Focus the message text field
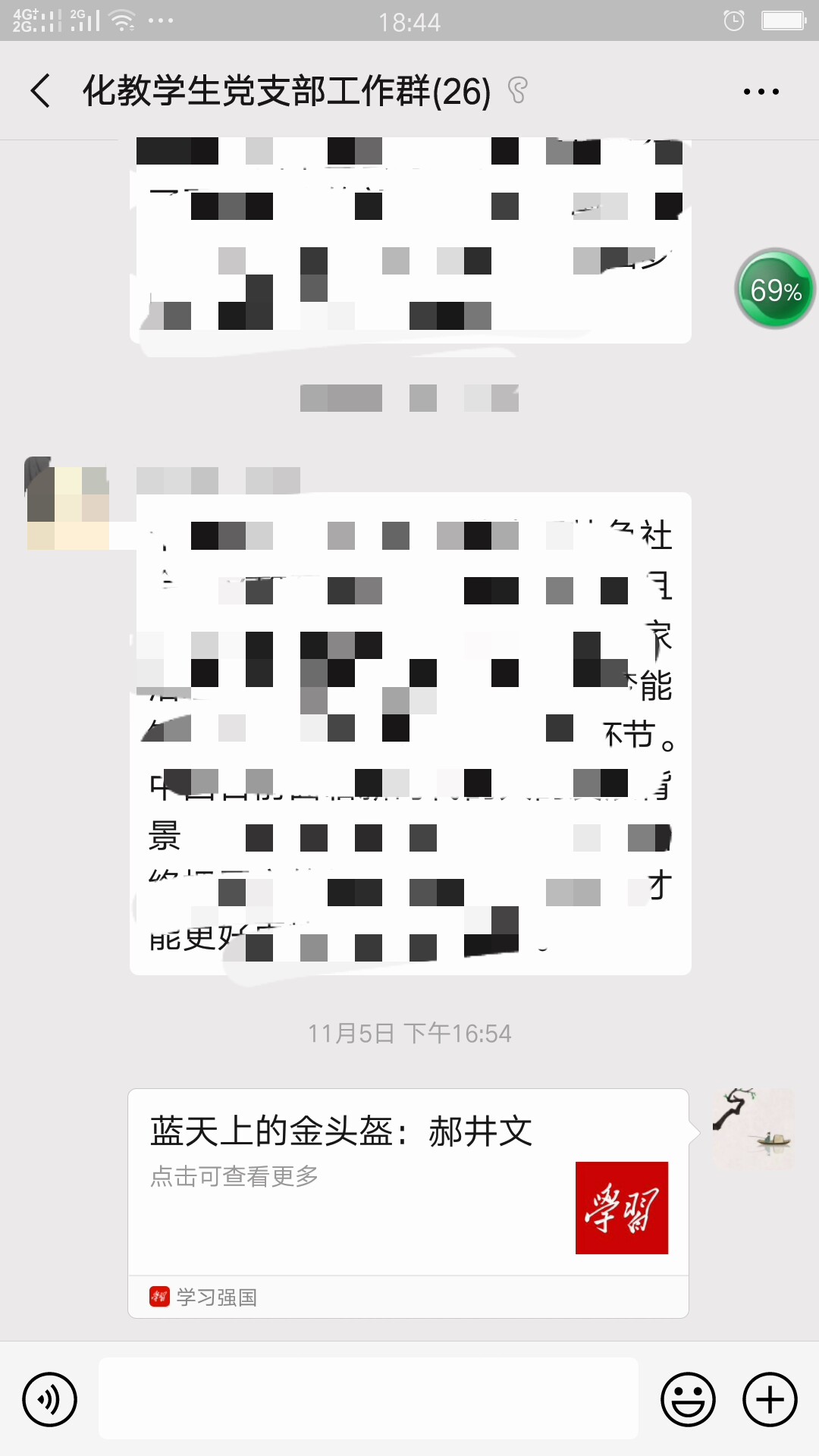The image size is (819, 1456). [x=369, y=1399]
